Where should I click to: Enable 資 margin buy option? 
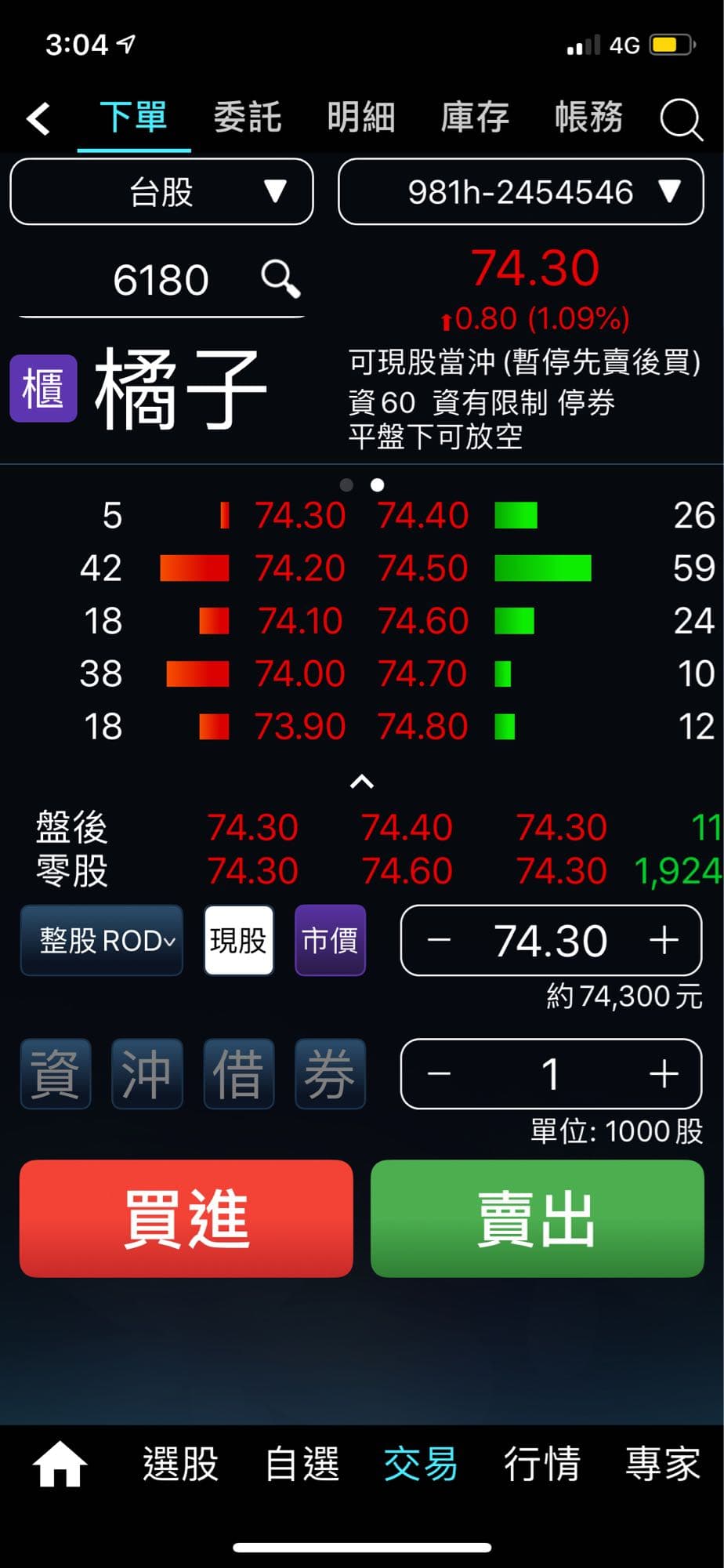[x=55, y=1073]
